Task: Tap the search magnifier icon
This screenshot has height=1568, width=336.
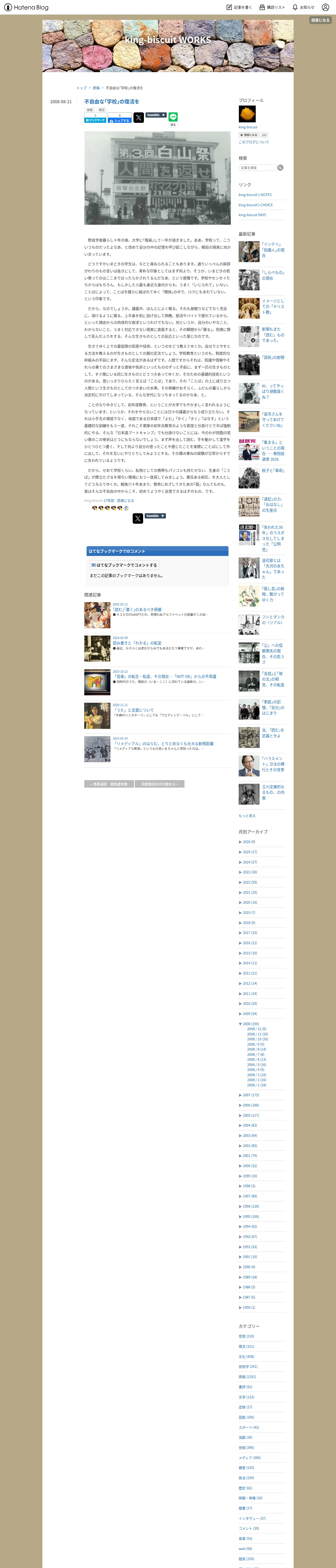Action: 281,168
